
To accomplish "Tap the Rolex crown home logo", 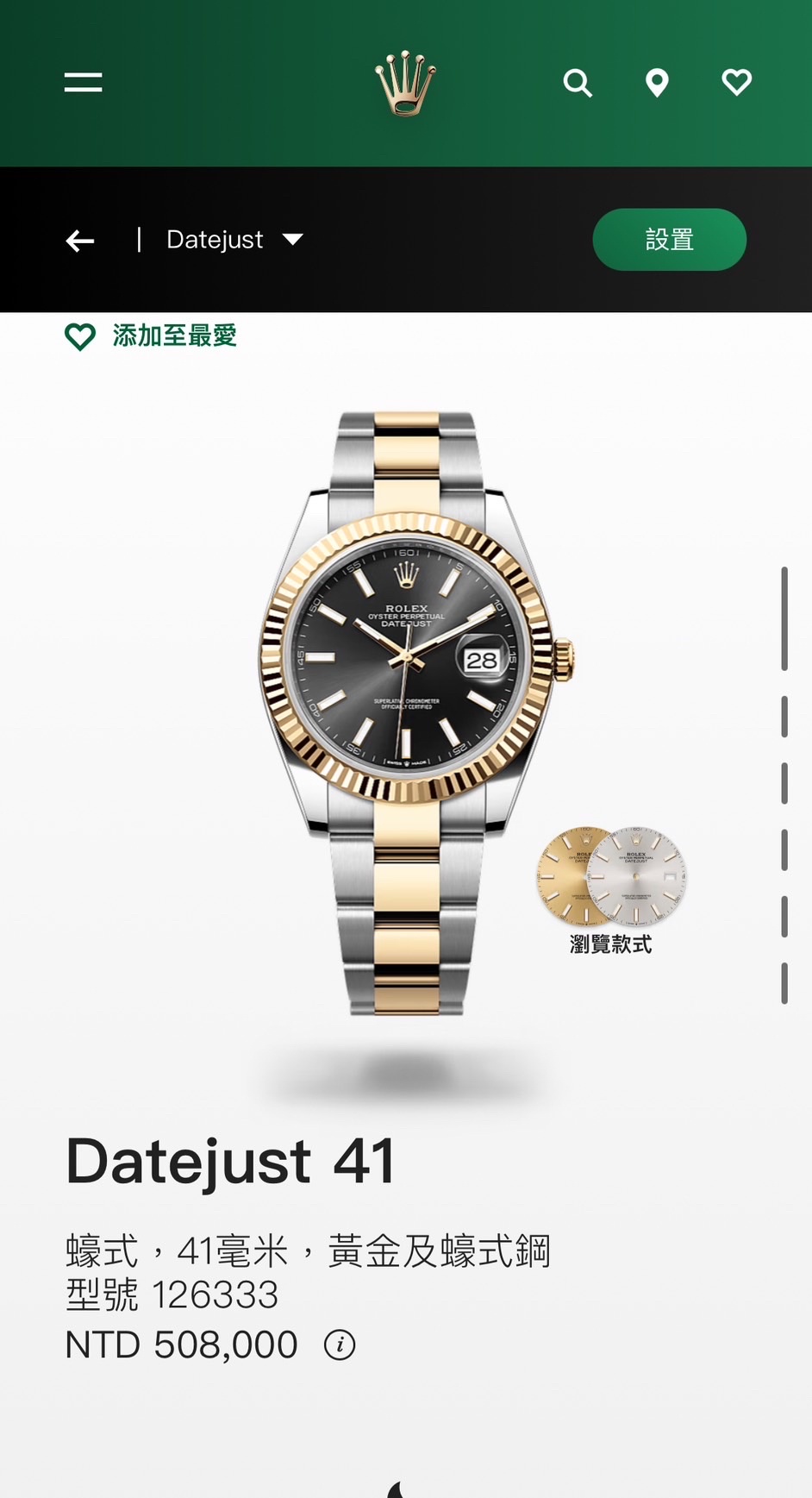I will click(x=405, y=84).
